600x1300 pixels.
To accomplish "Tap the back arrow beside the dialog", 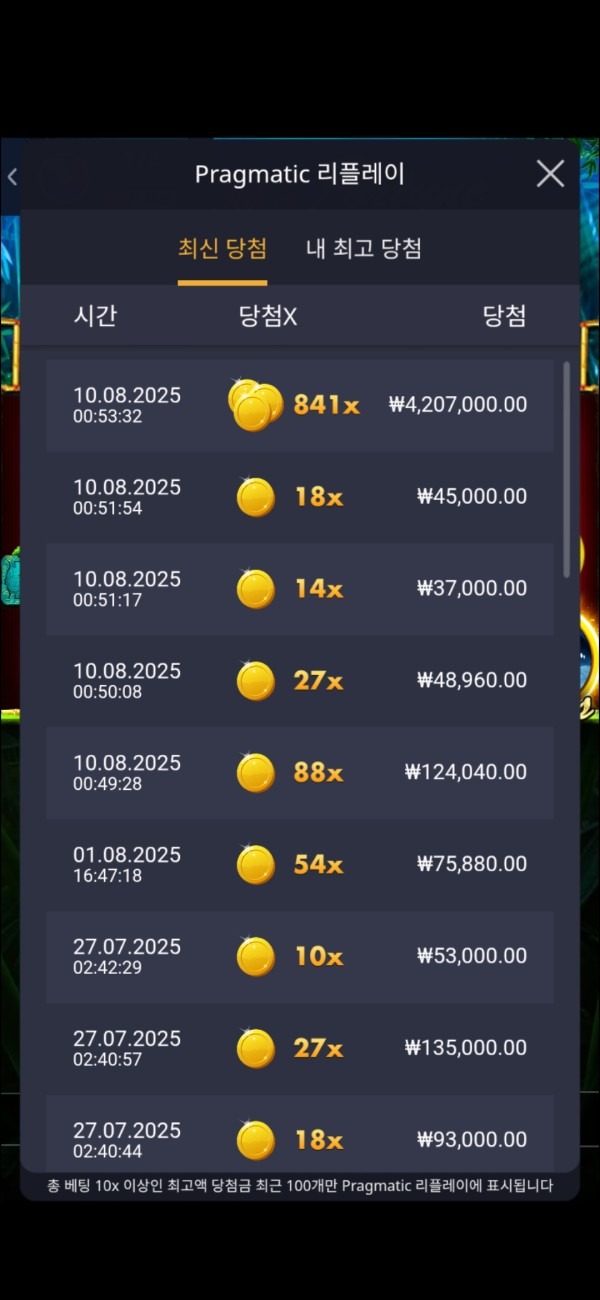I will pos(12,177).
